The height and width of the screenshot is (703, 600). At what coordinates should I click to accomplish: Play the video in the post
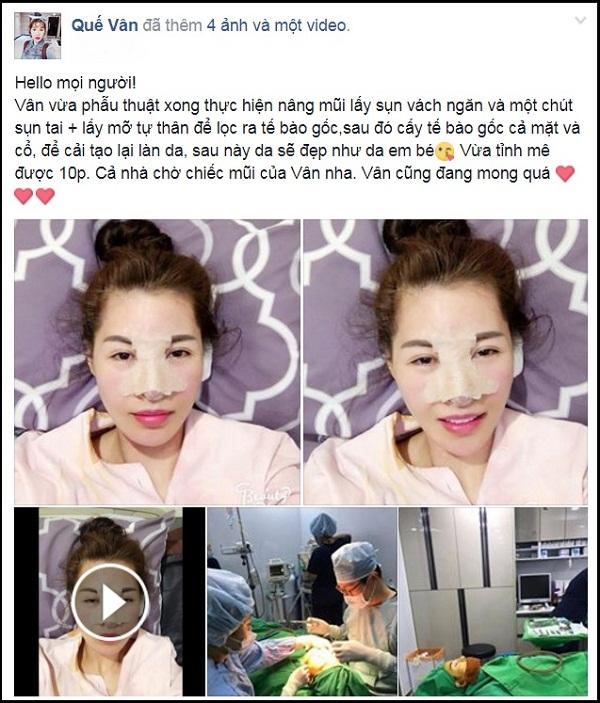click(110, 601)
